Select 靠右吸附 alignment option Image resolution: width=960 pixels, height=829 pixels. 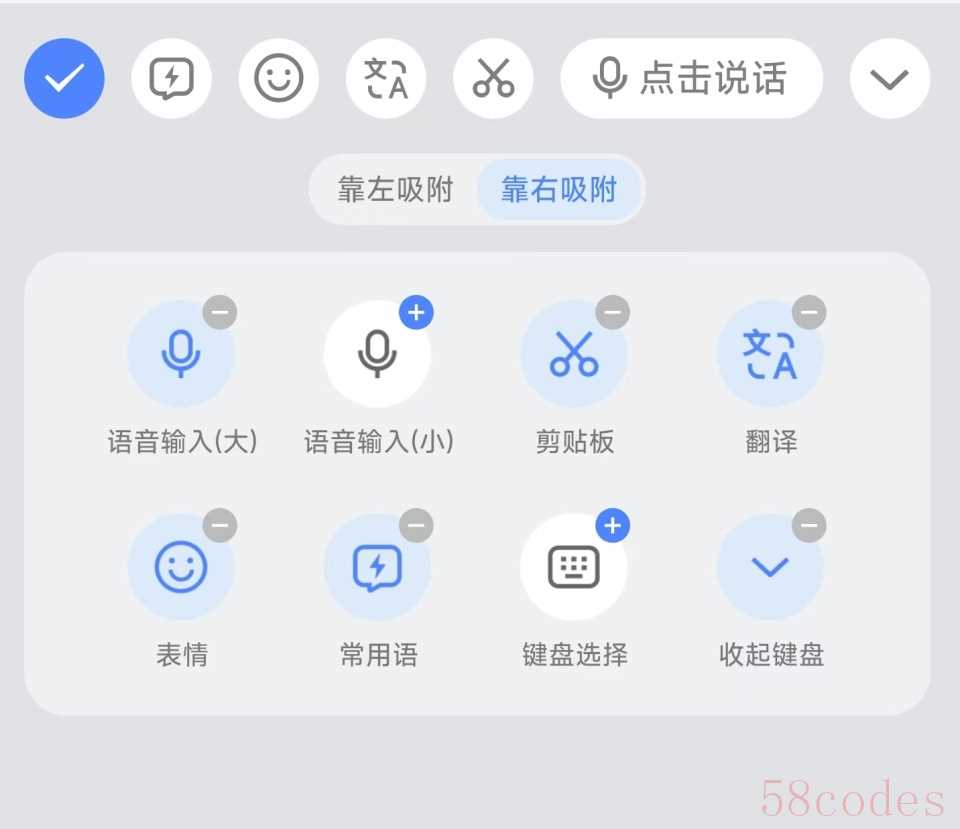(x=559, y=189)
